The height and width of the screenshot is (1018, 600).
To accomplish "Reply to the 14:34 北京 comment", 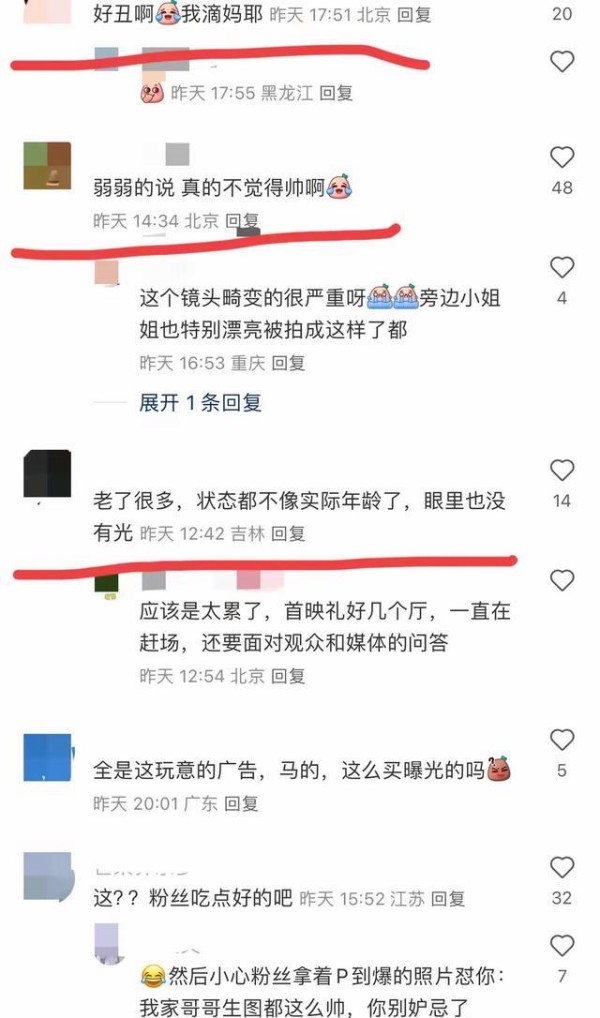I will (241, 221).
